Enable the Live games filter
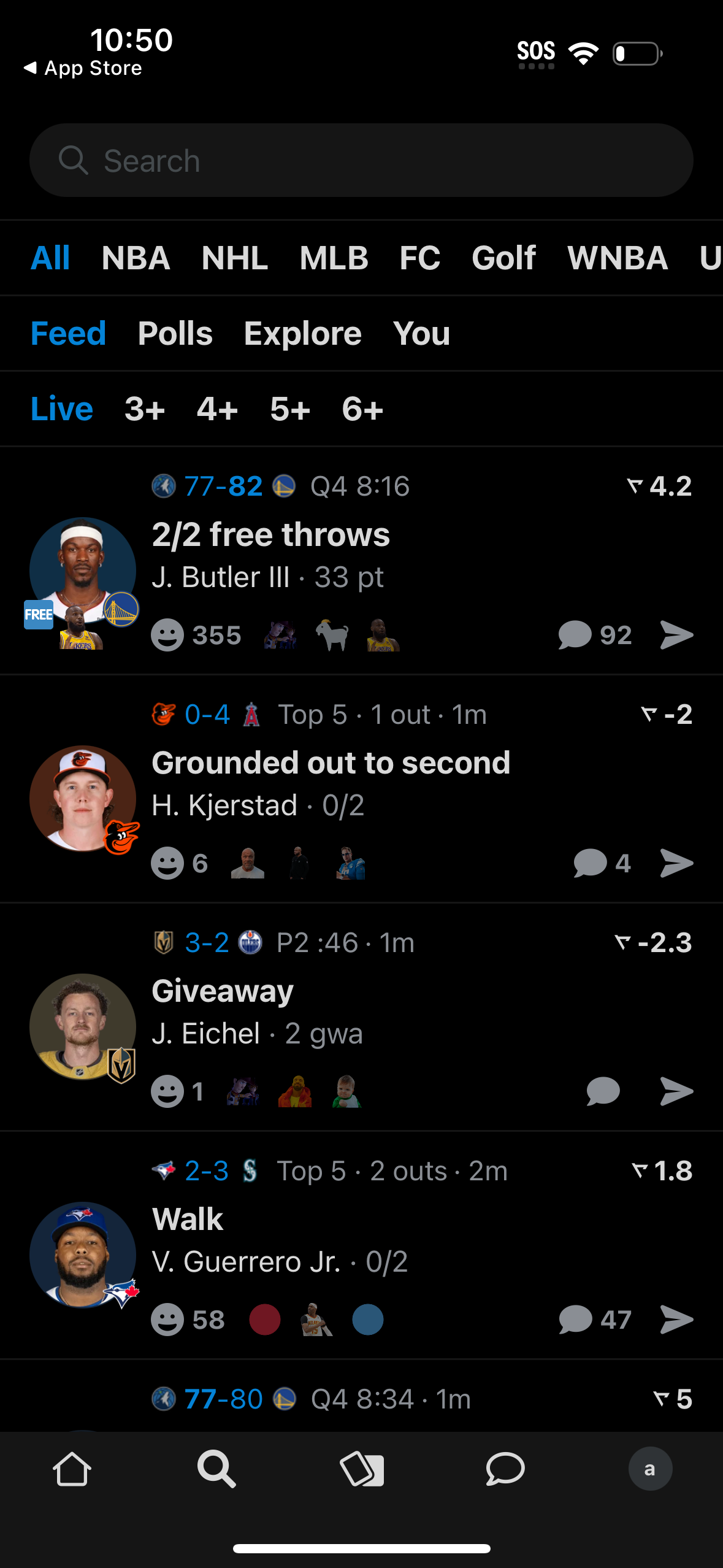723x1568 pixels. click(61, 408)
